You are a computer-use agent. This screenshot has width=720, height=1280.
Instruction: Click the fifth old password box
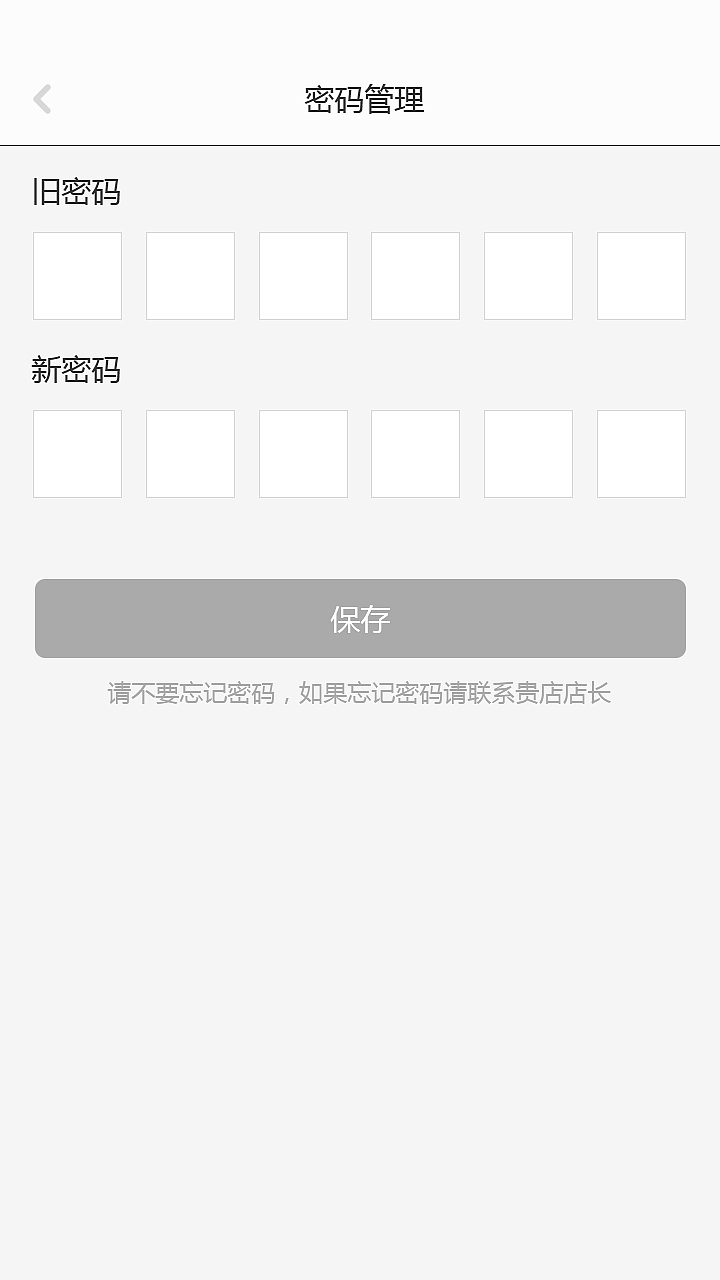(x=528, y=276)
